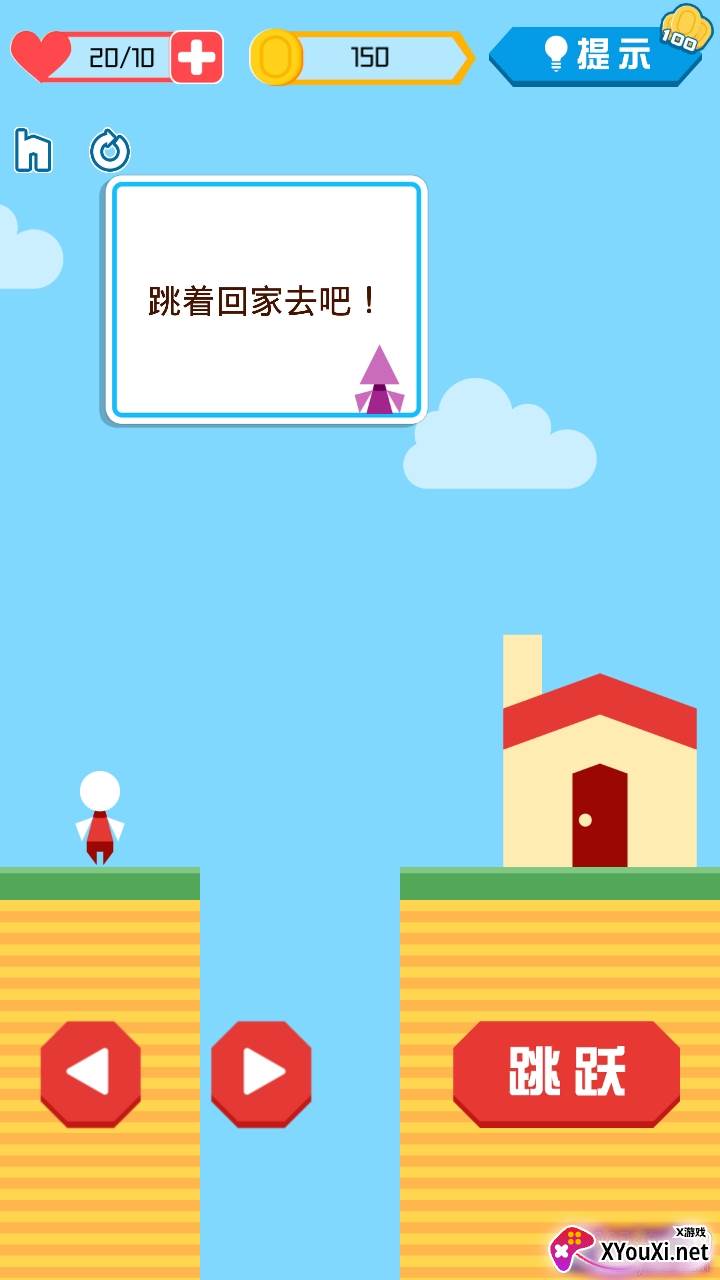Tap the red plus to add hearts
Screen dimensions: 720x1280
point(196,57)
